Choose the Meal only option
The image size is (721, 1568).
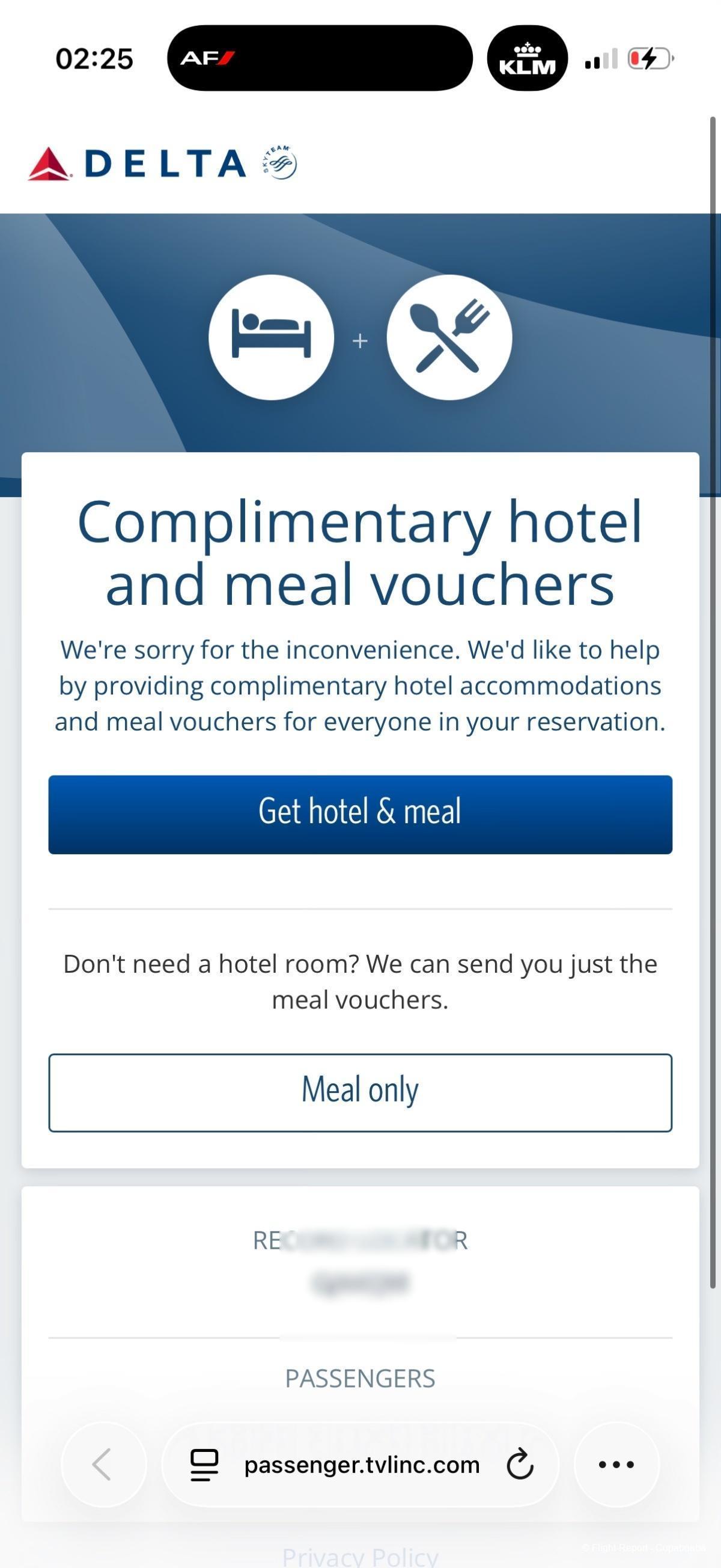[x=360, y=1092]
